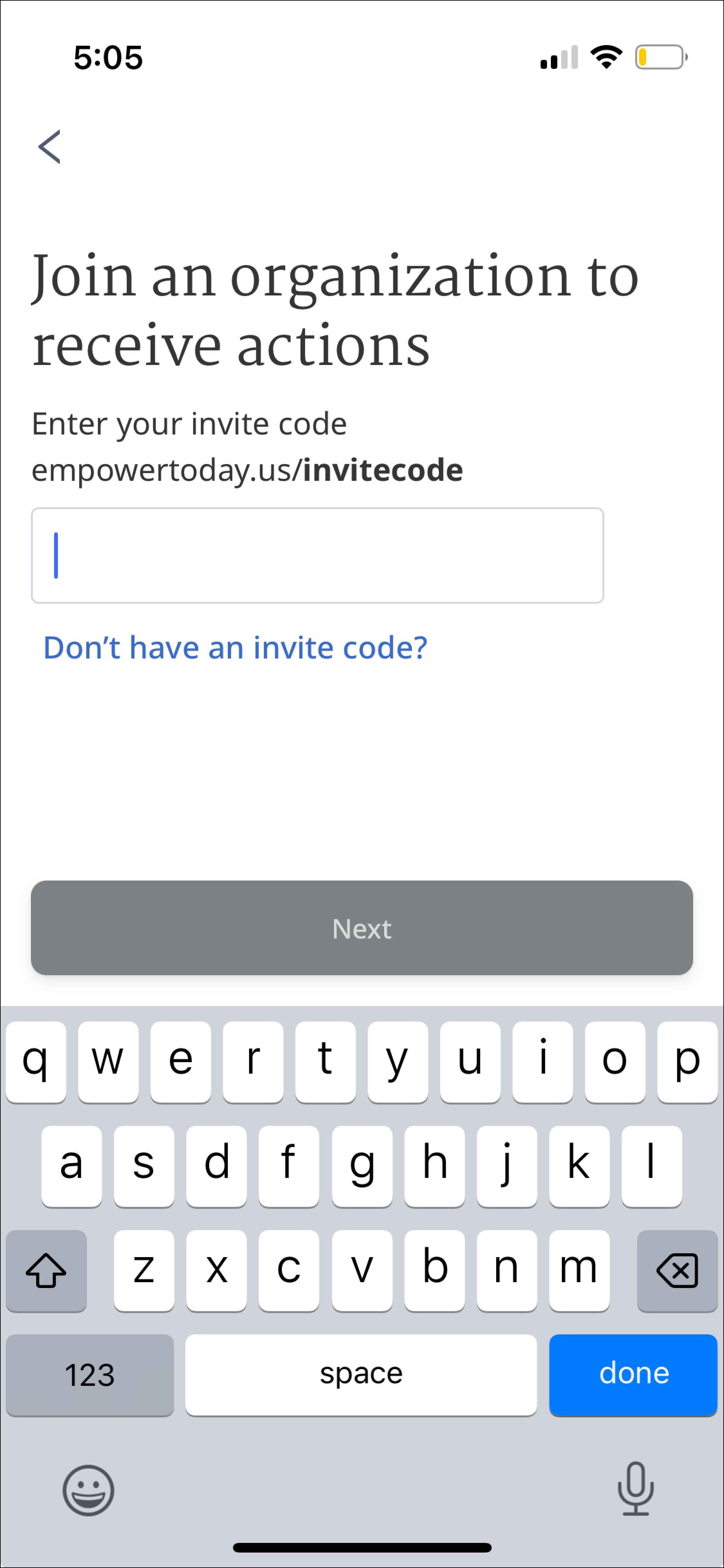Screen dimensions: 724x1568
Task: Tap the Next button
Action: [361, 928]
